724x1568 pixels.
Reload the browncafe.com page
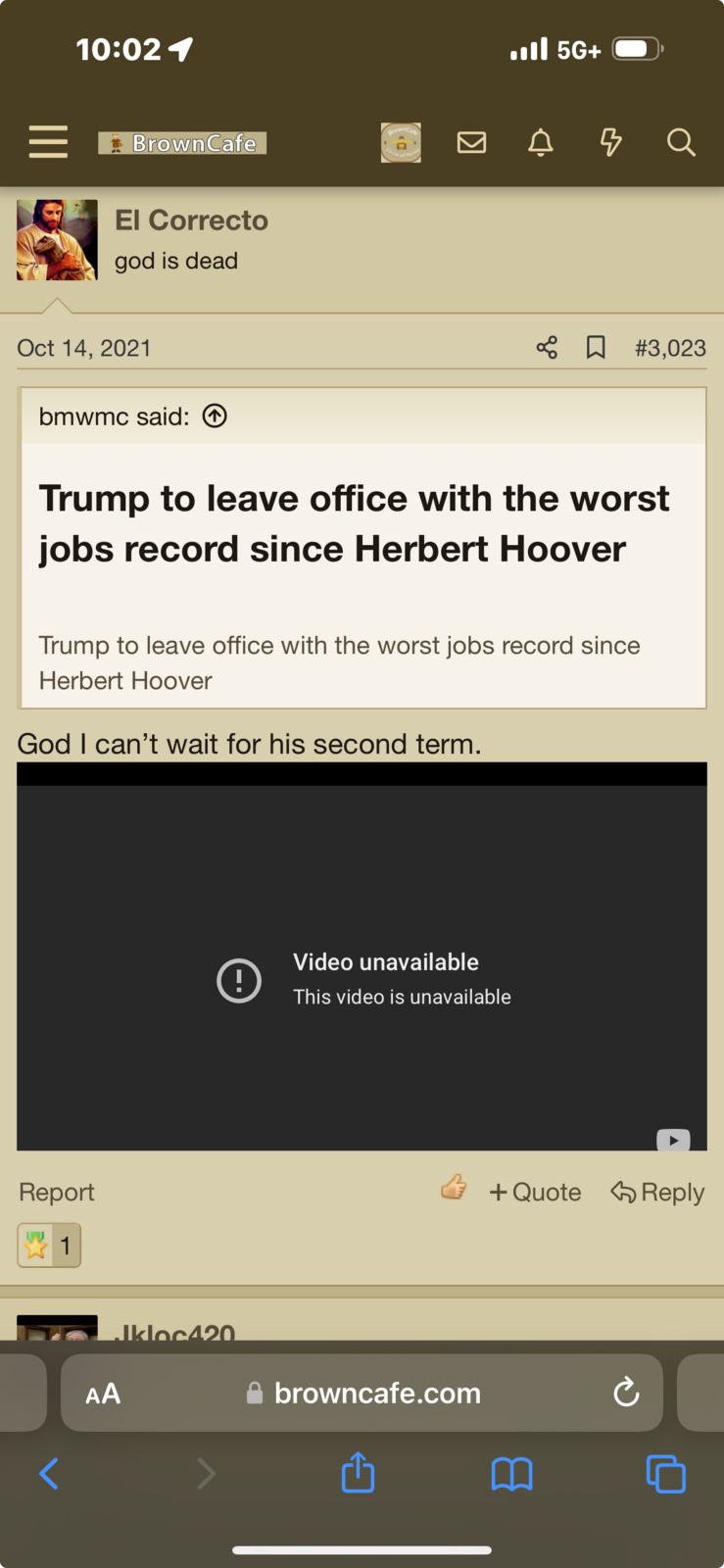pos(626,1393)
